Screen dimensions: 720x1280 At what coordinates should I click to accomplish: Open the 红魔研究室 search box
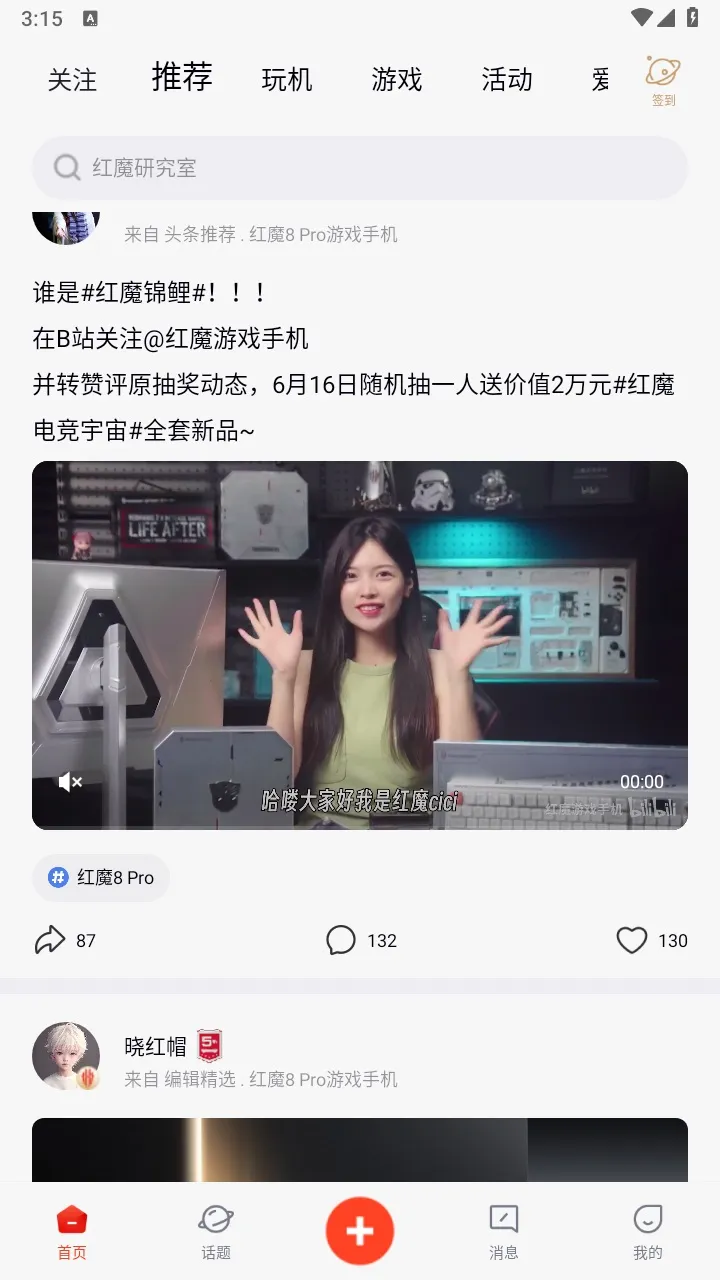click(x=360, y=168)
